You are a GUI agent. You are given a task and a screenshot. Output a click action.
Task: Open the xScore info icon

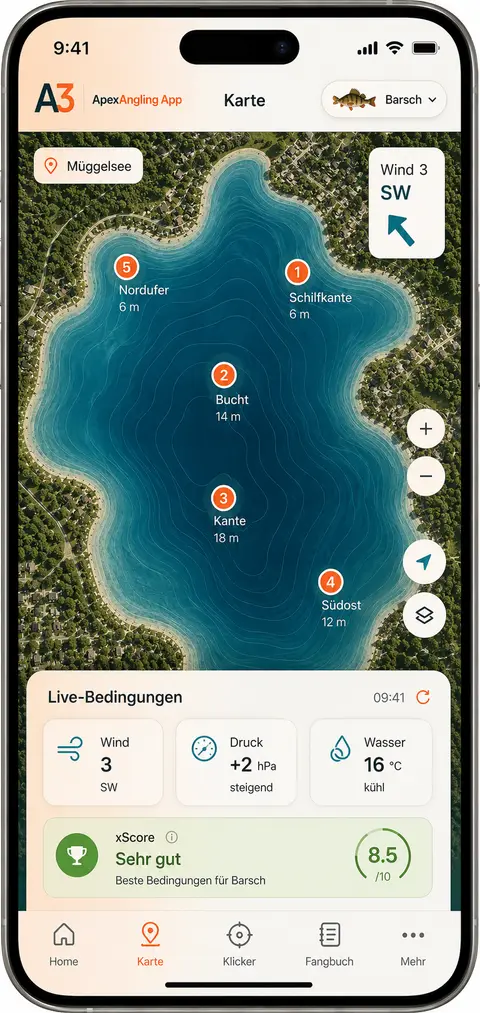pos(171,837)
